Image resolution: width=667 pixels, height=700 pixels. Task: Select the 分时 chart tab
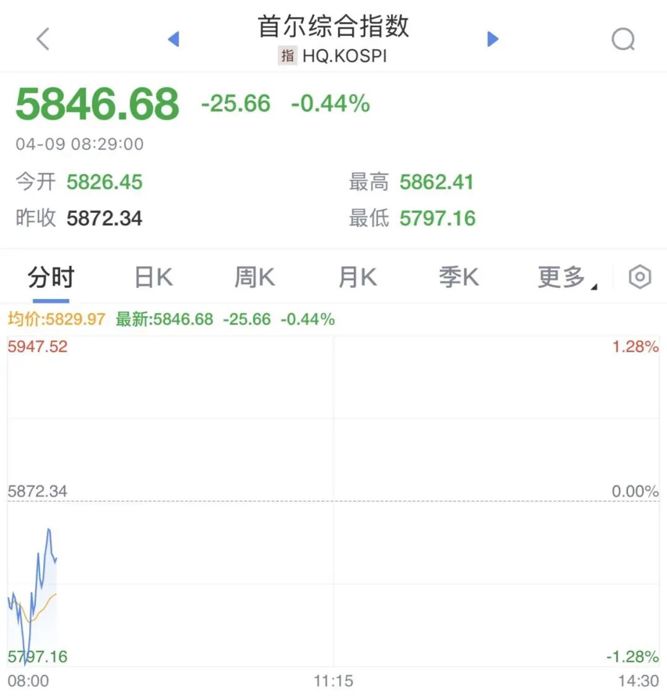coord(51,277)
